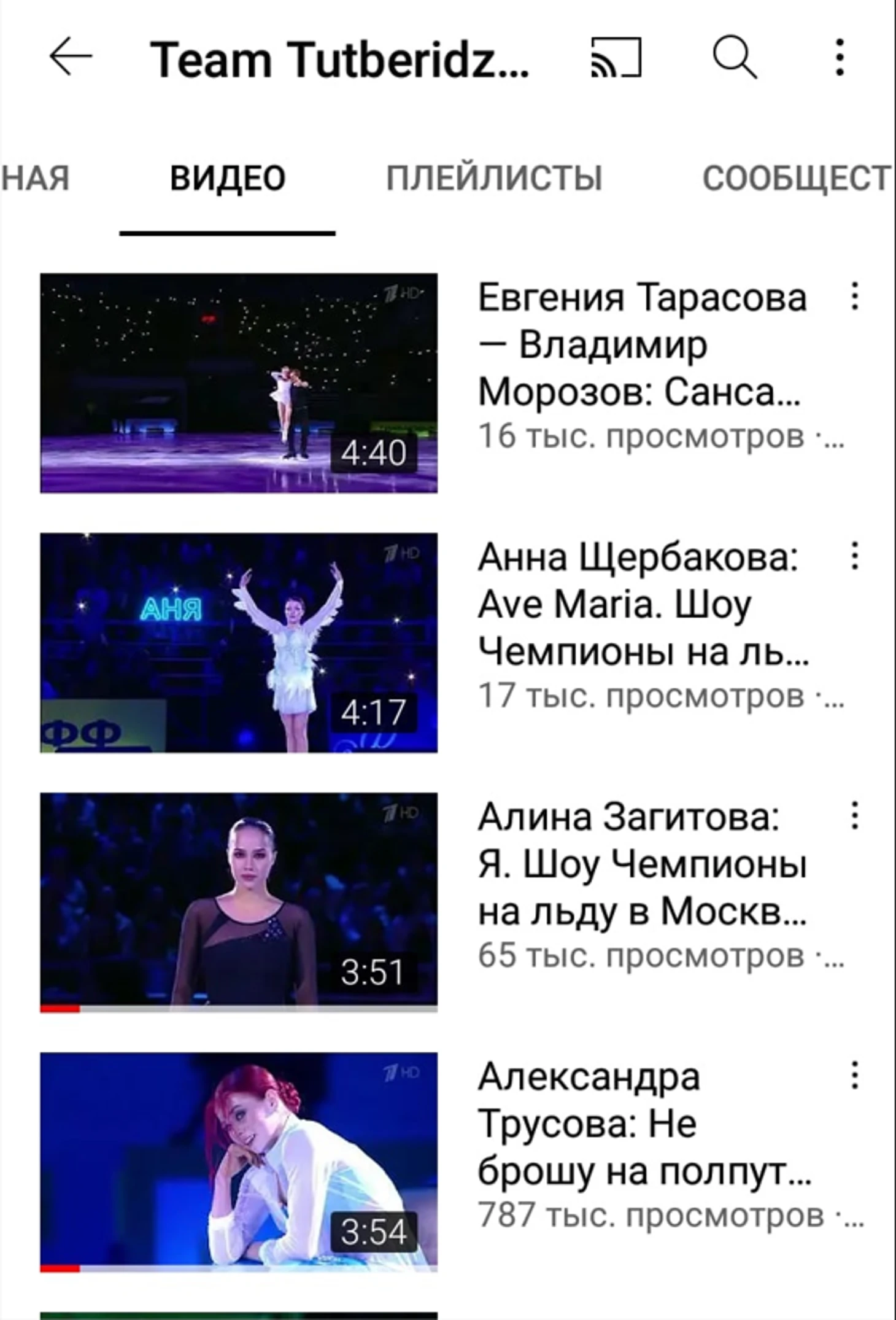The width and height of the screenshot is (896, 1320).
Task: Go back from the Team Tutberidze channel
Action: 71,58
